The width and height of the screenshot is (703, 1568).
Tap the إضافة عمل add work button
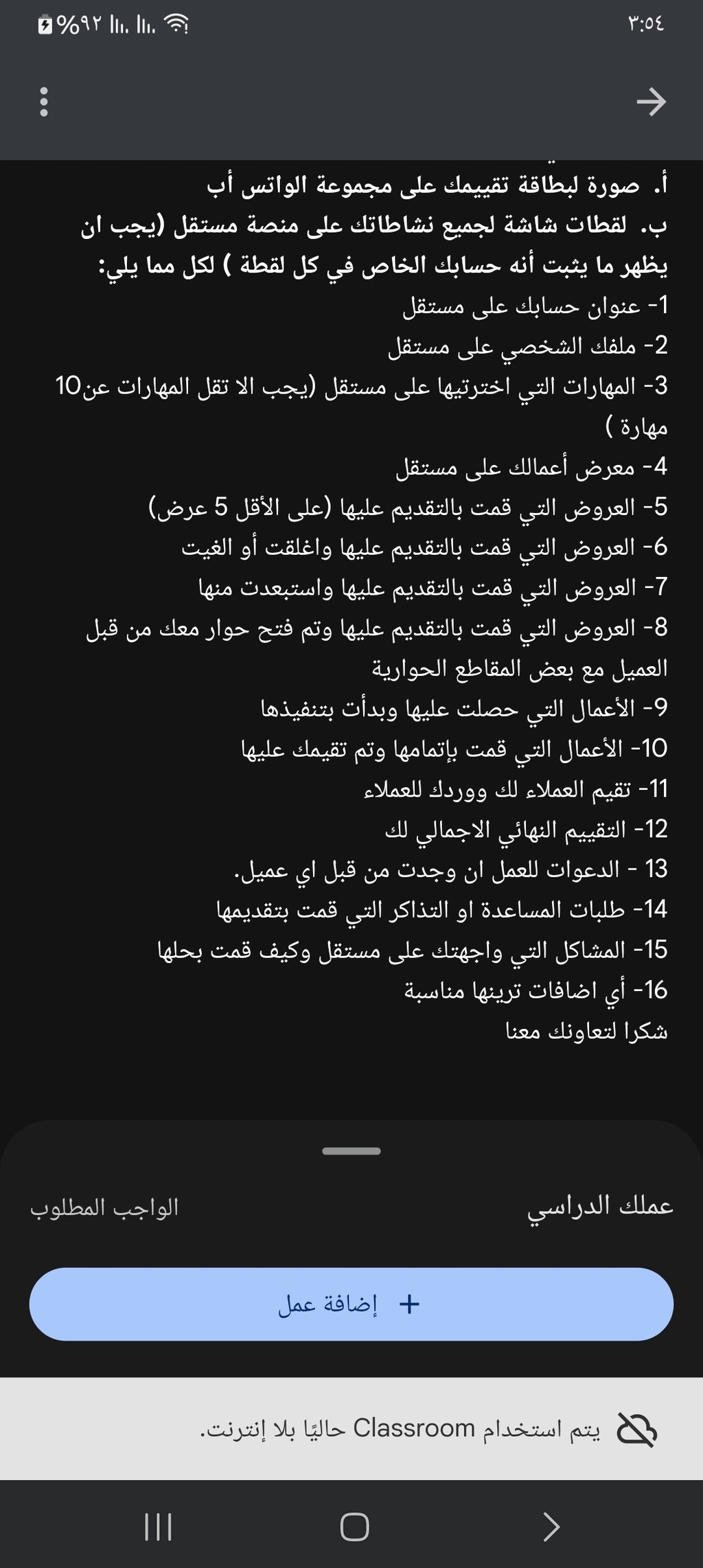coord(351,1304)
